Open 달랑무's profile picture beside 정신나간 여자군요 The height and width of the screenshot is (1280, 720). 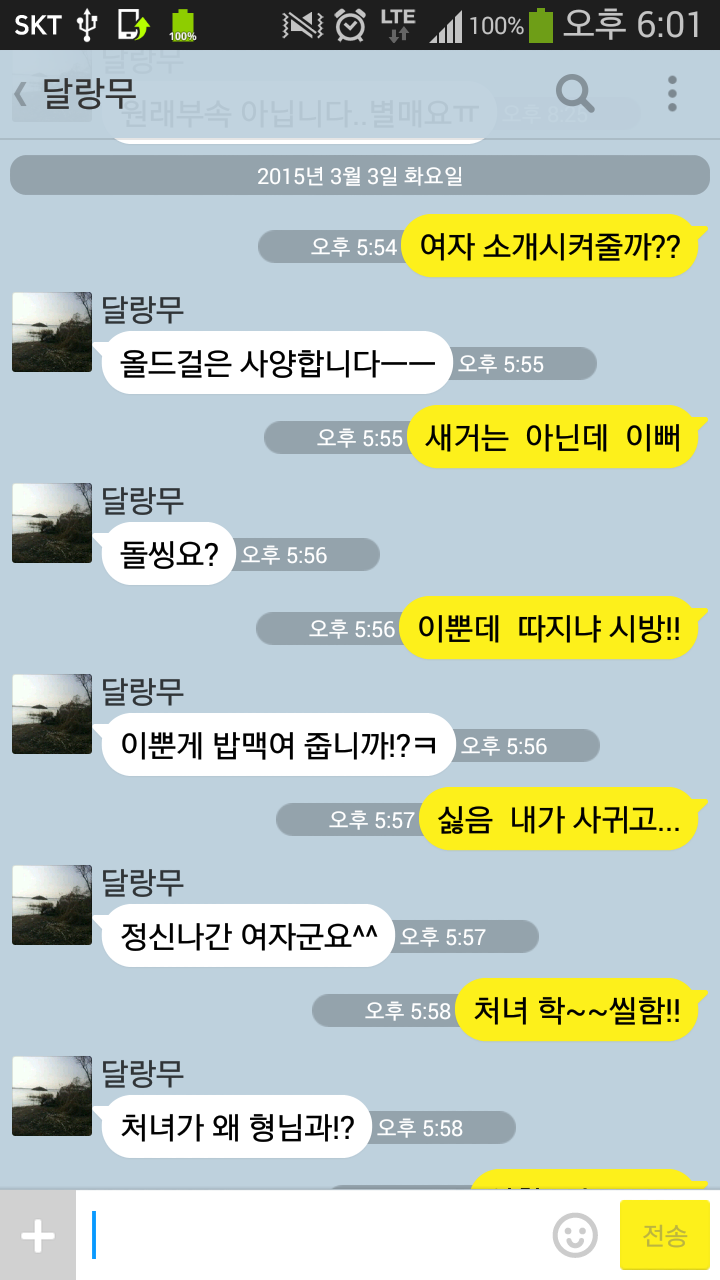[x=52, y=905]
